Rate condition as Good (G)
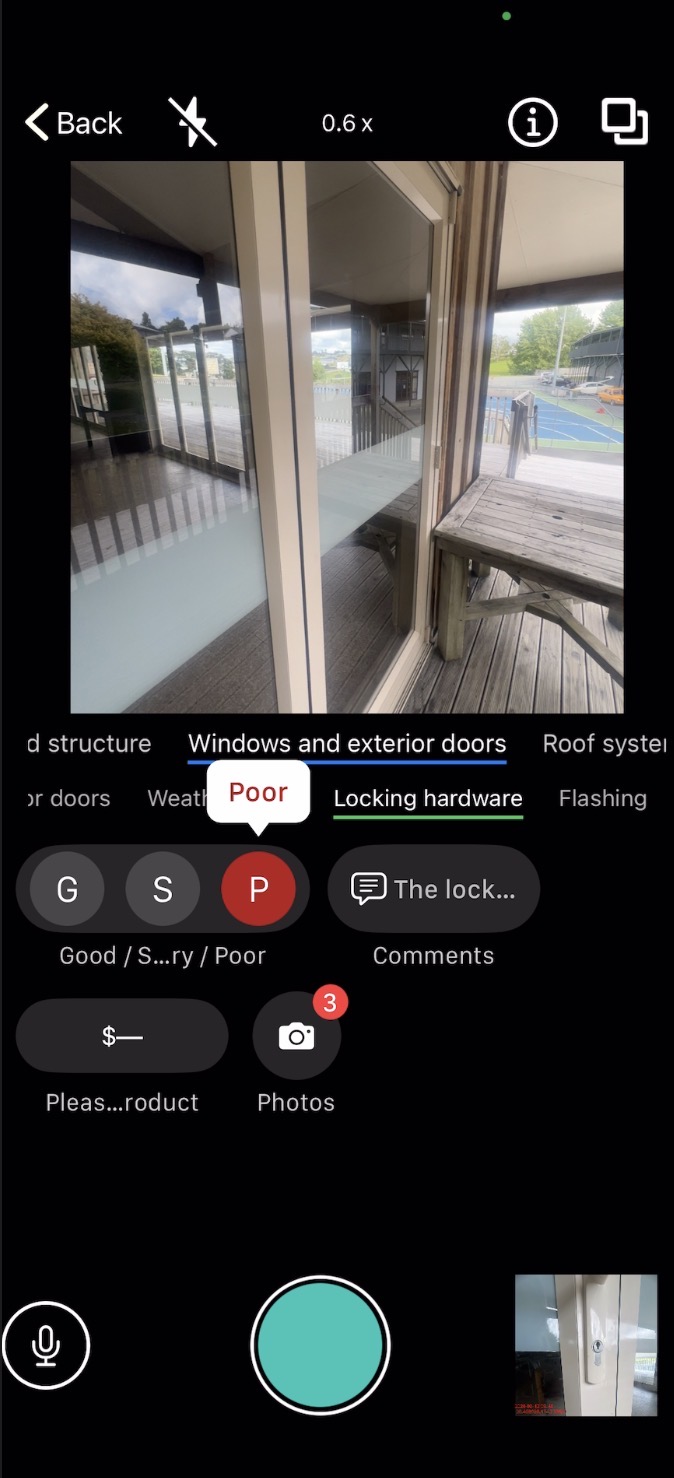The width and height of the screenshot is (674, 1478). (67, 889)
